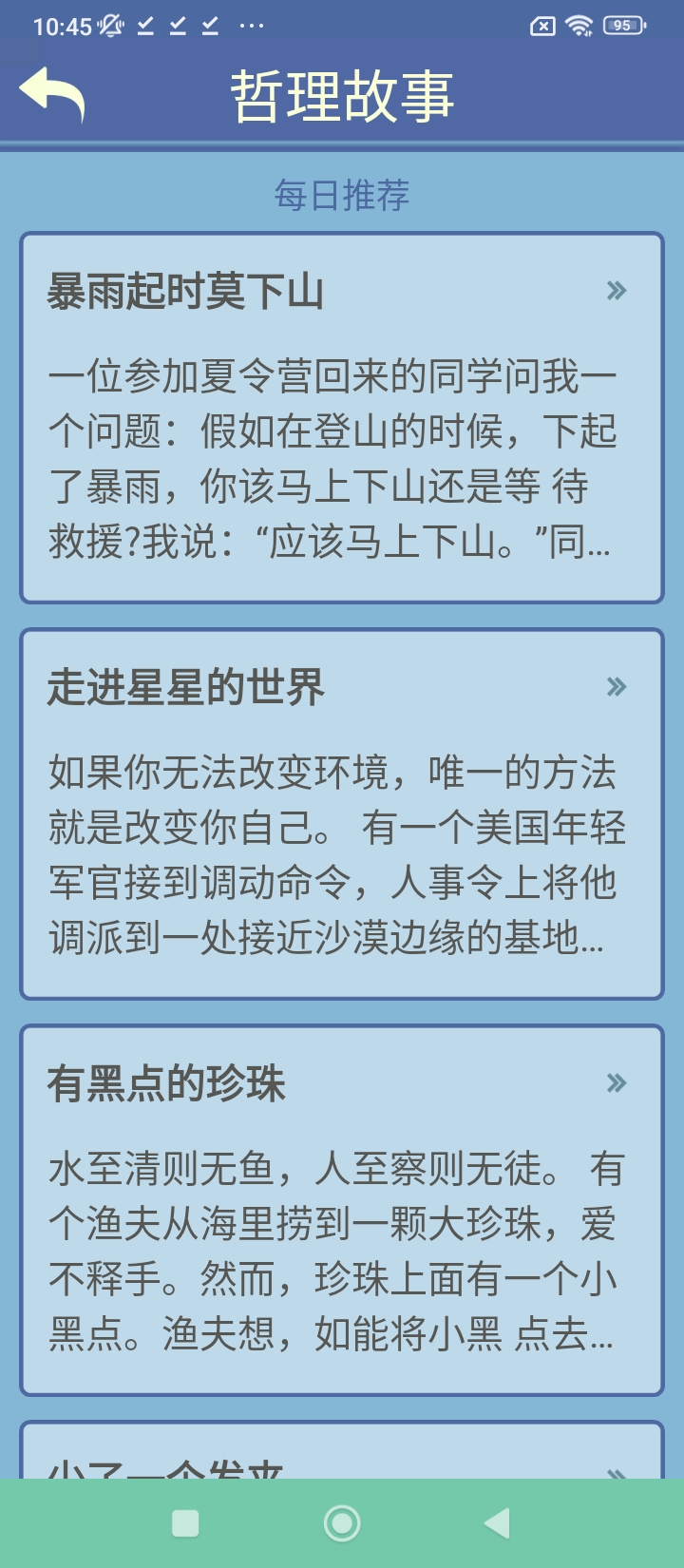Tap the system home button
The width and height of the screenshot is (684, 1568).
pyautogui.click(x=342, y=1523)
